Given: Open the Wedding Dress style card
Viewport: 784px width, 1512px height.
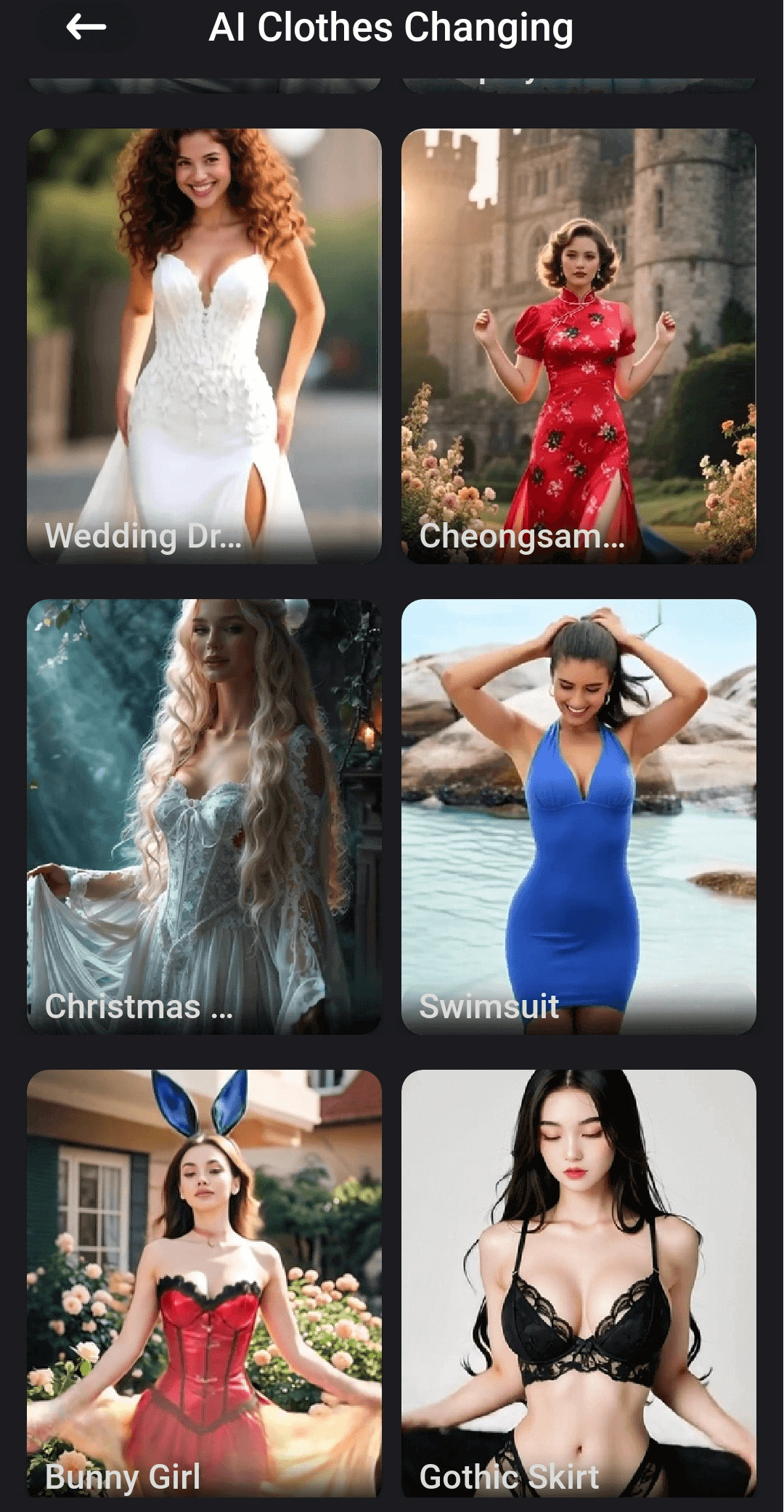Looking at the screenshot, I should pyautogui.click(x=204, y=346).
